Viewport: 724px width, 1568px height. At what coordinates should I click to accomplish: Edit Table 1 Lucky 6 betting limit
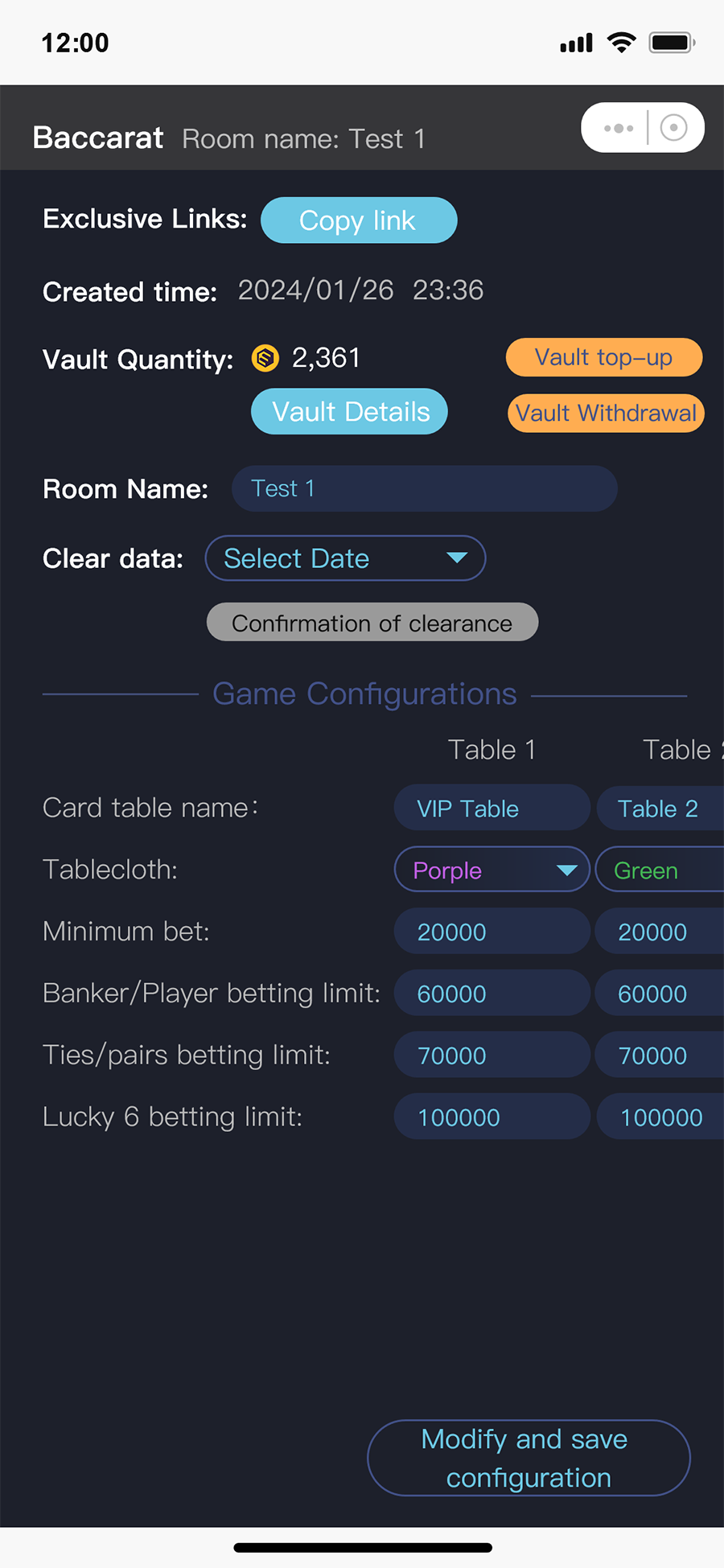[x=492, y=1117]
